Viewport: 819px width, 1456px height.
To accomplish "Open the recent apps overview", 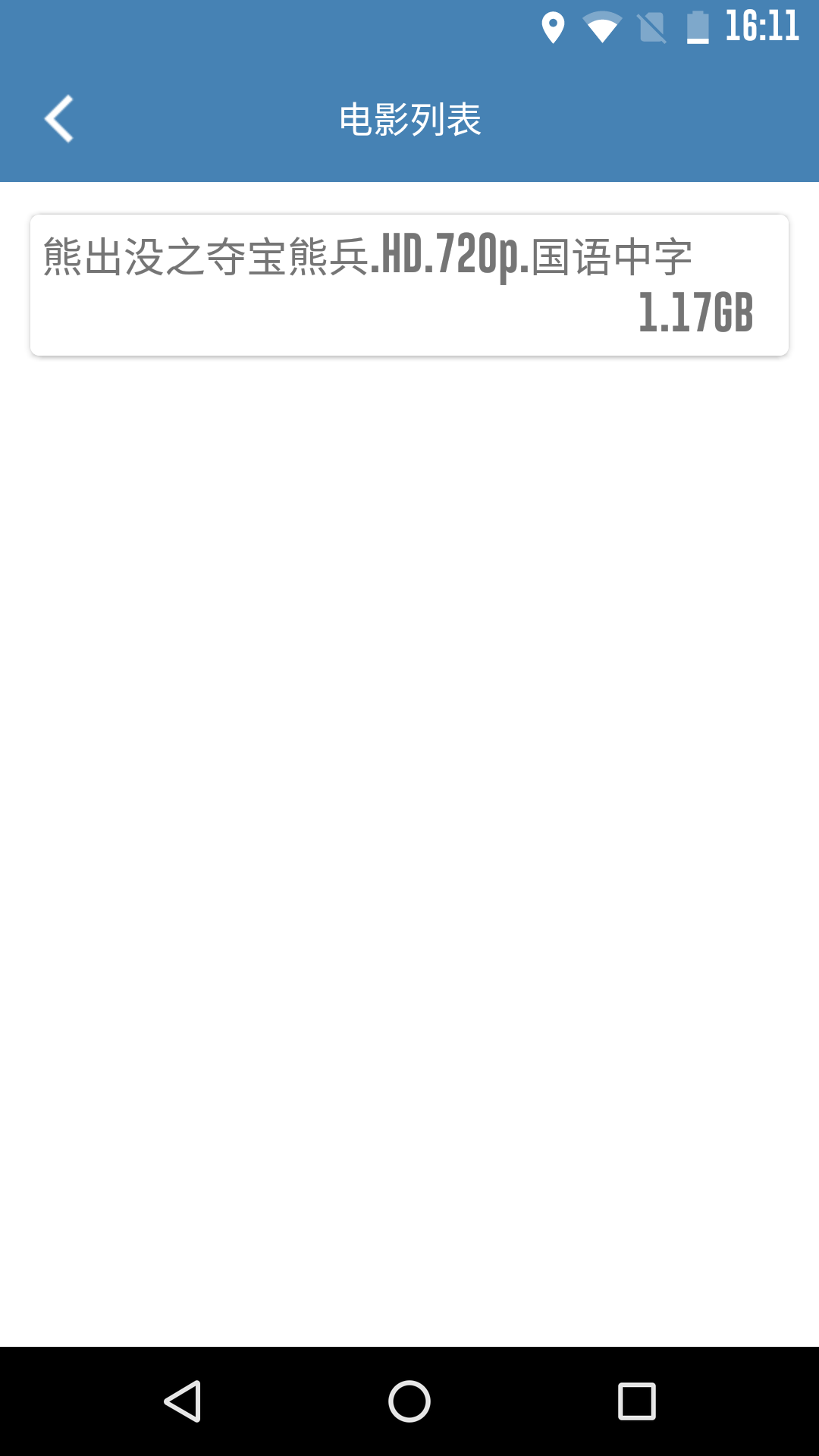I will click(637, 1401).
